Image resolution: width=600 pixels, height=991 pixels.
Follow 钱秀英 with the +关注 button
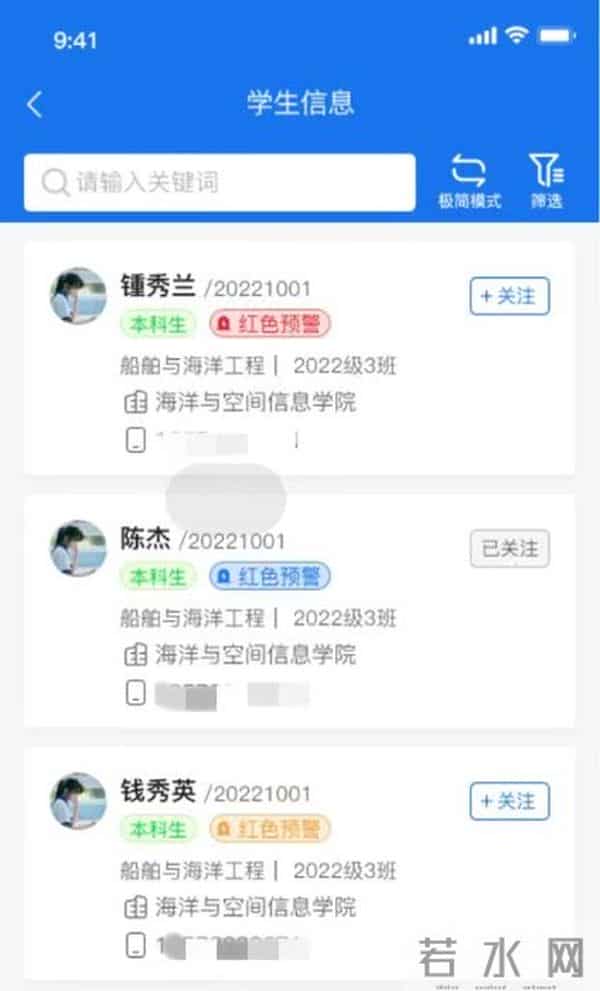point(509,801)
